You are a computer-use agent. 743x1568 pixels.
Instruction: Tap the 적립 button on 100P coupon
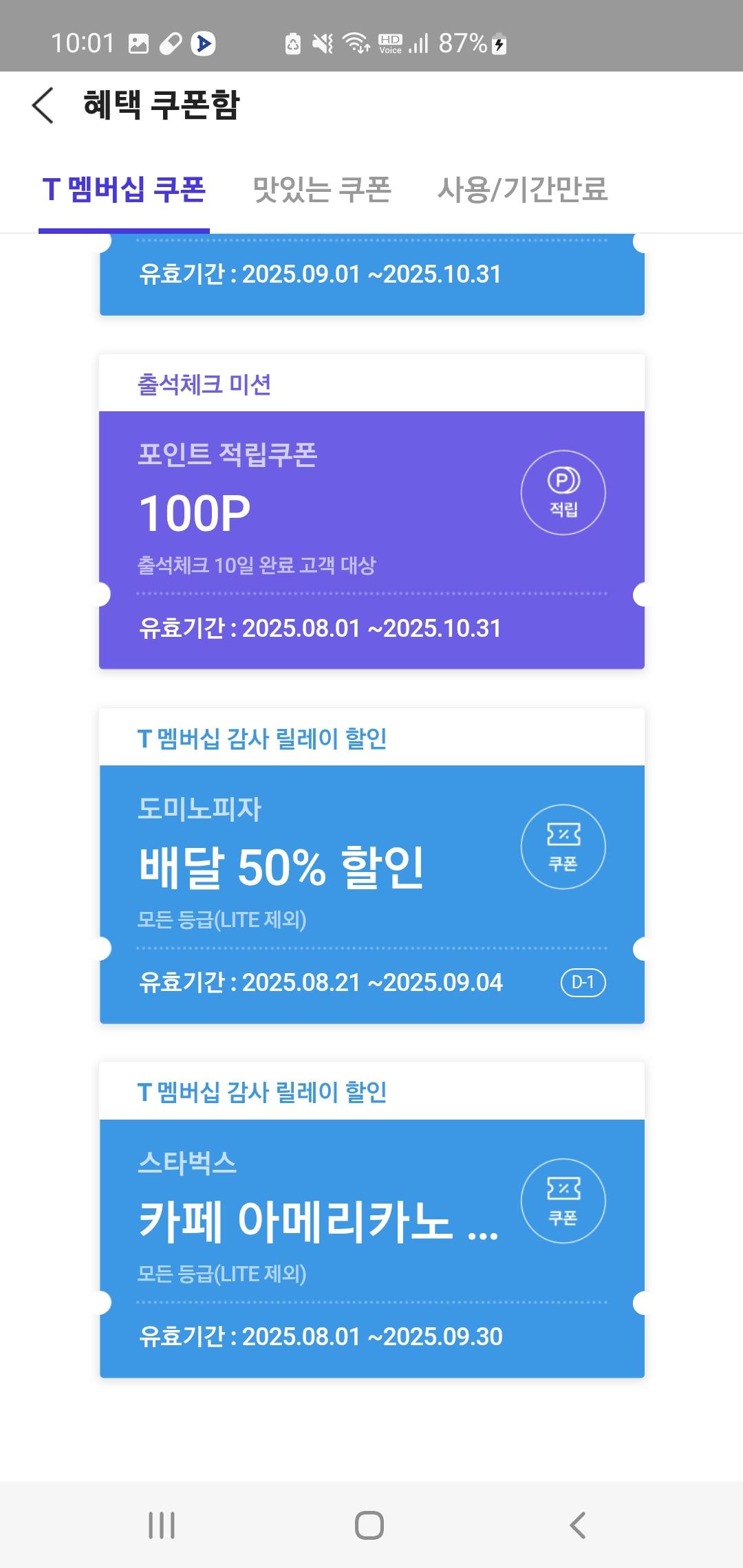pos(563,492)
